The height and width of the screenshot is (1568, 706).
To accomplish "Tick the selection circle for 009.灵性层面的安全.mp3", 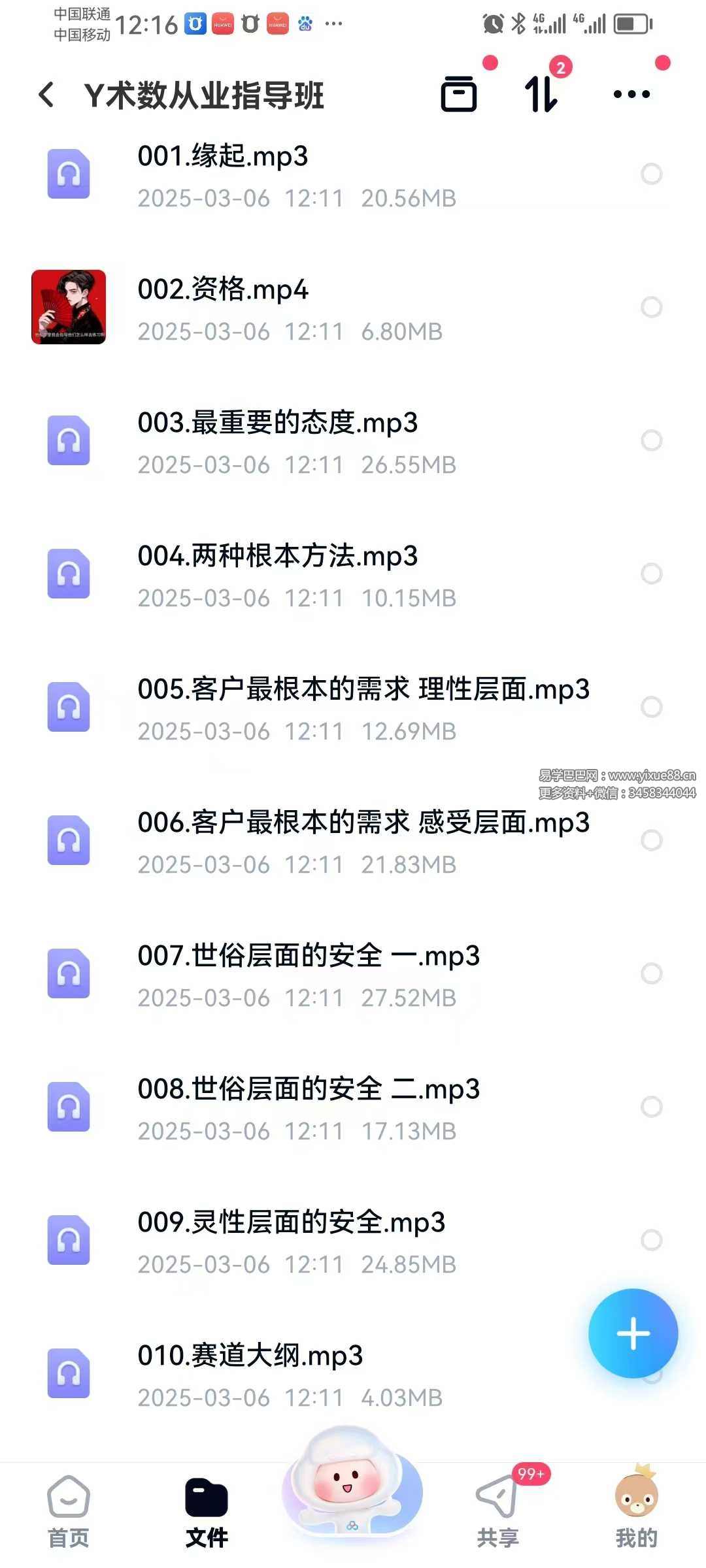I will [651, 1240].
